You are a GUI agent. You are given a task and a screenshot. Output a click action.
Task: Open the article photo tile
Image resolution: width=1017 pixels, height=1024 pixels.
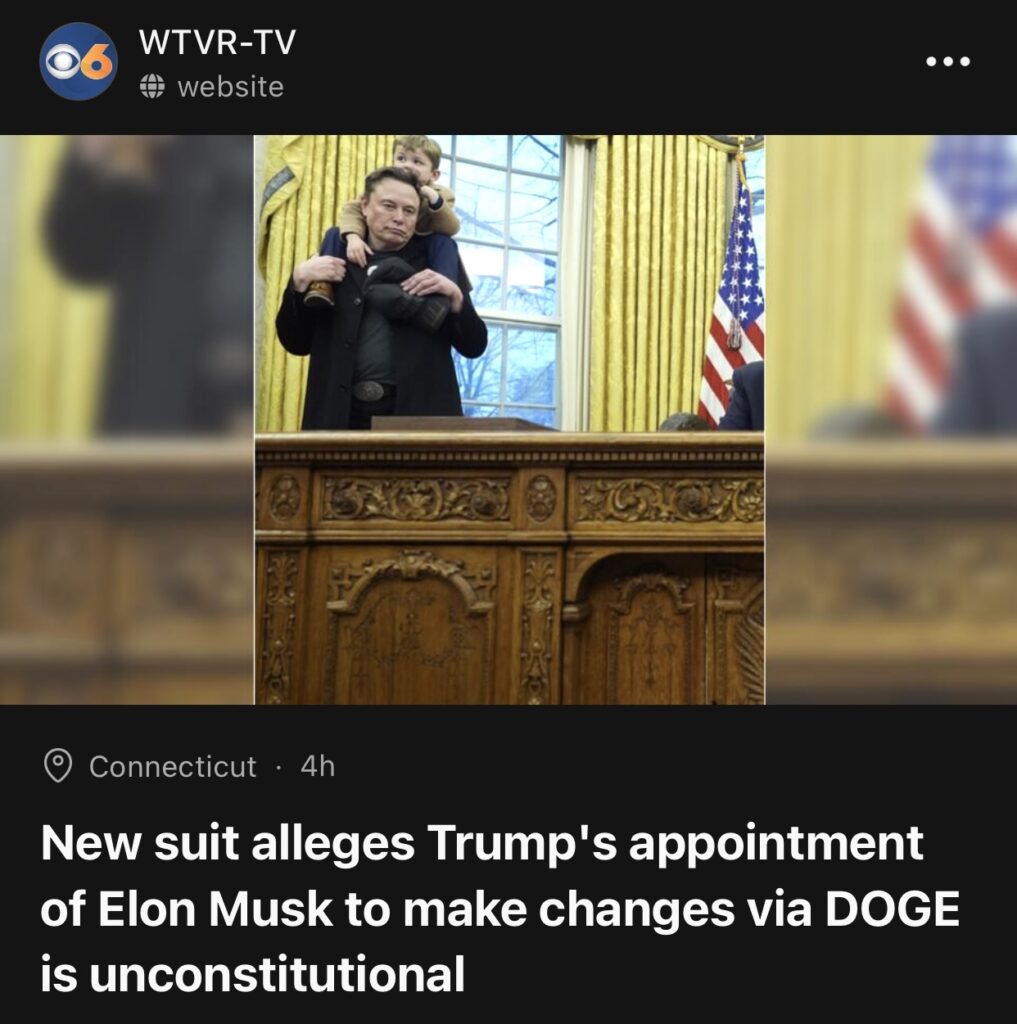coord(509,419)
